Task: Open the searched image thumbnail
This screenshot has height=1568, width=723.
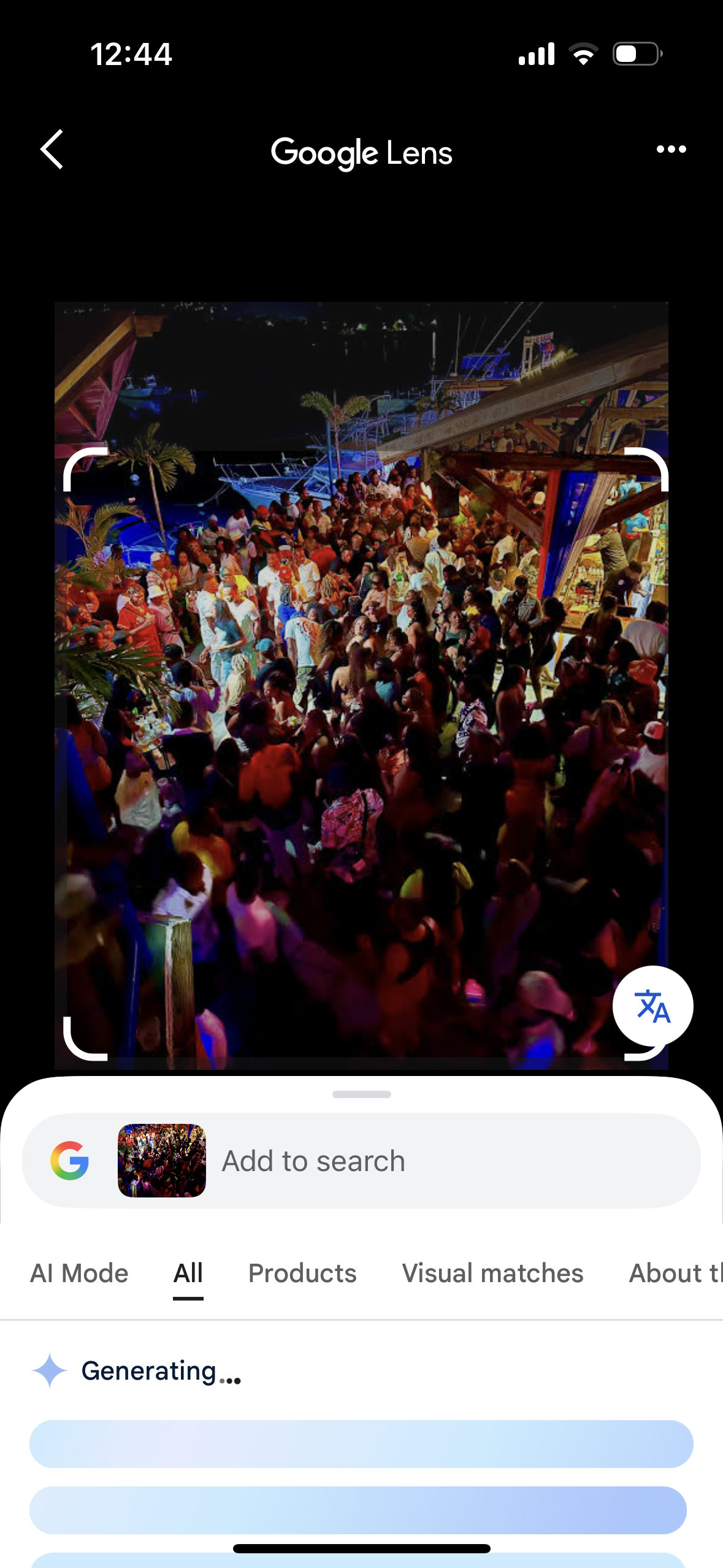Action: click(x=162, y=1161)
